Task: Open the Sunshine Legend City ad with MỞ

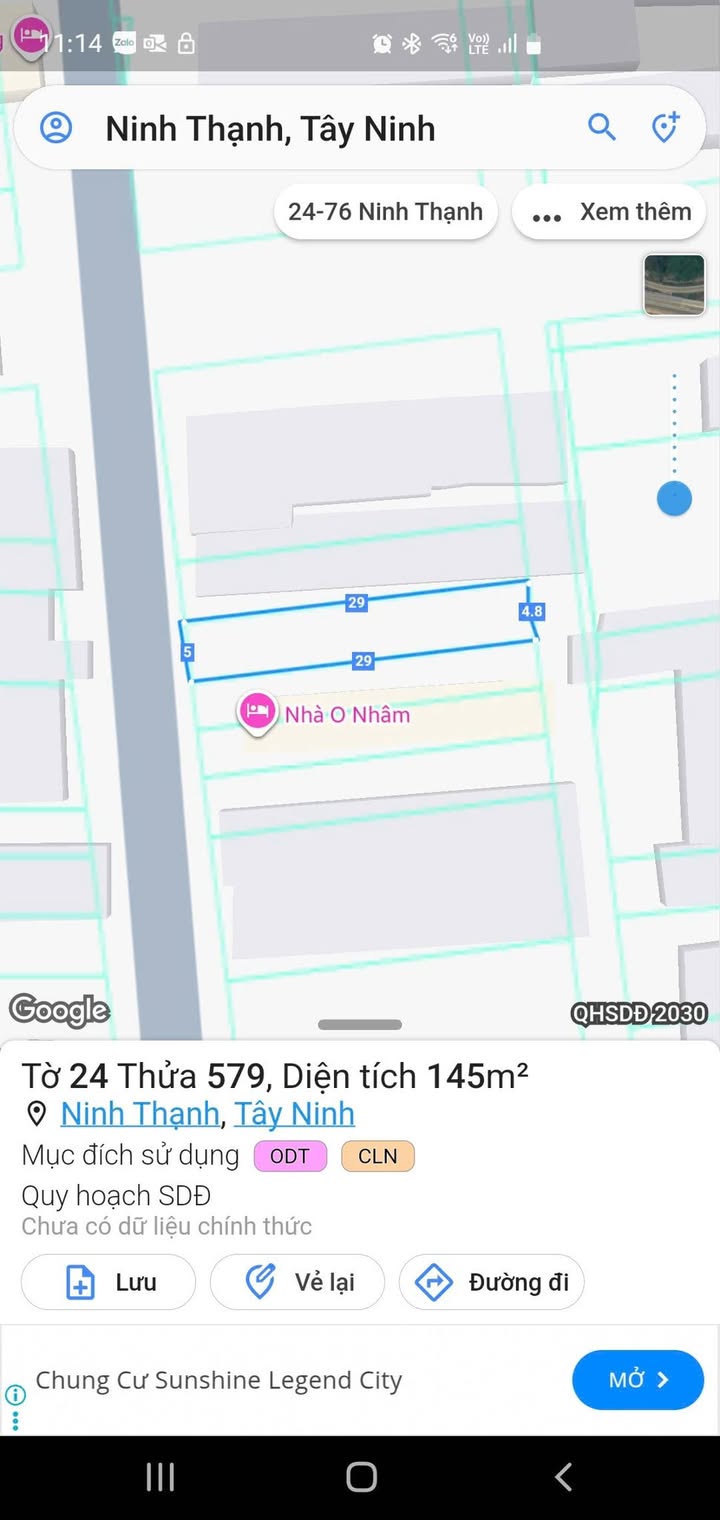Action: [x=638, y=1380]
